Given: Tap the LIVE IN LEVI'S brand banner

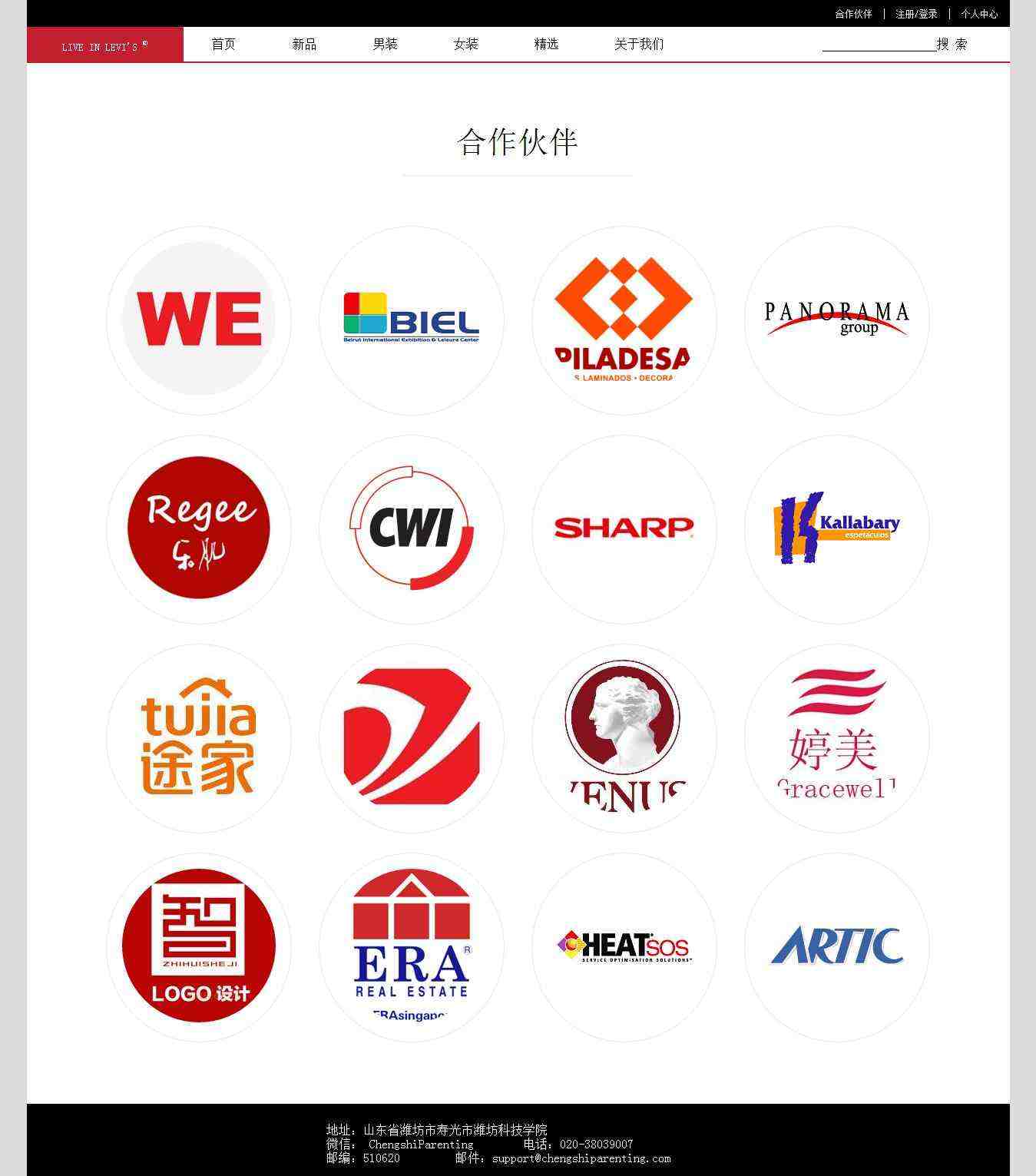Looking at the screenshot, I should point(105,45).
